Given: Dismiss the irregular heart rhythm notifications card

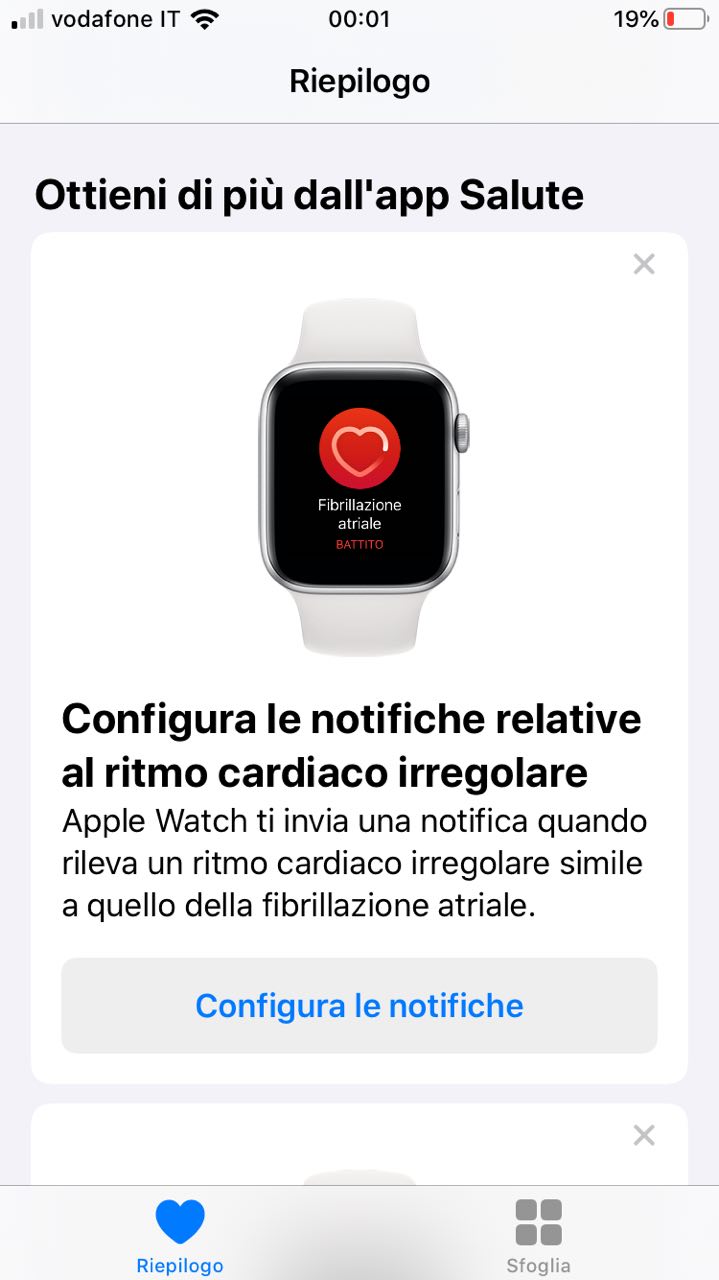Looking at the screenshot, I should pos(644,264).
